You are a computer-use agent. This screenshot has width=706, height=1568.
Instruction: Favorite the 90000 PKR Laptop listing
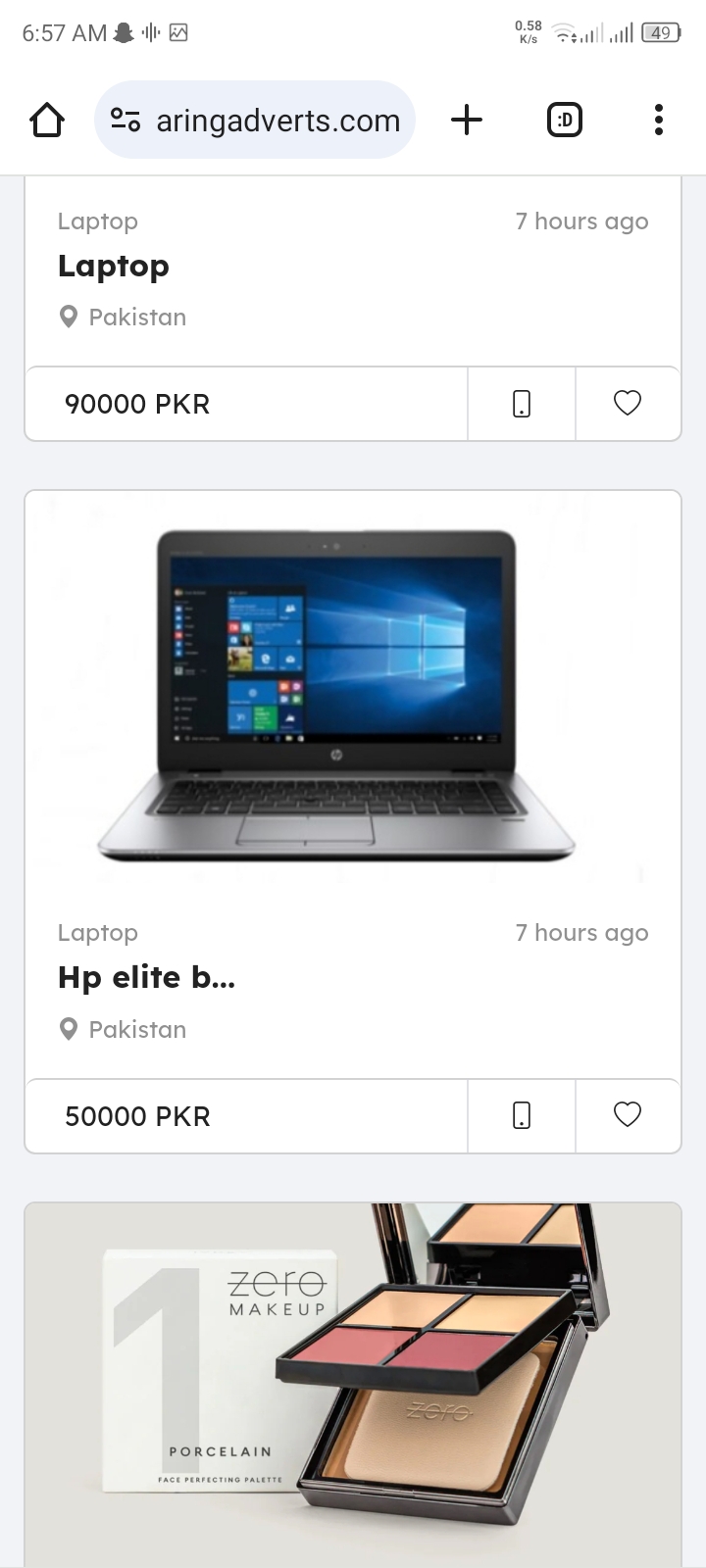click(x=628, y=404)
